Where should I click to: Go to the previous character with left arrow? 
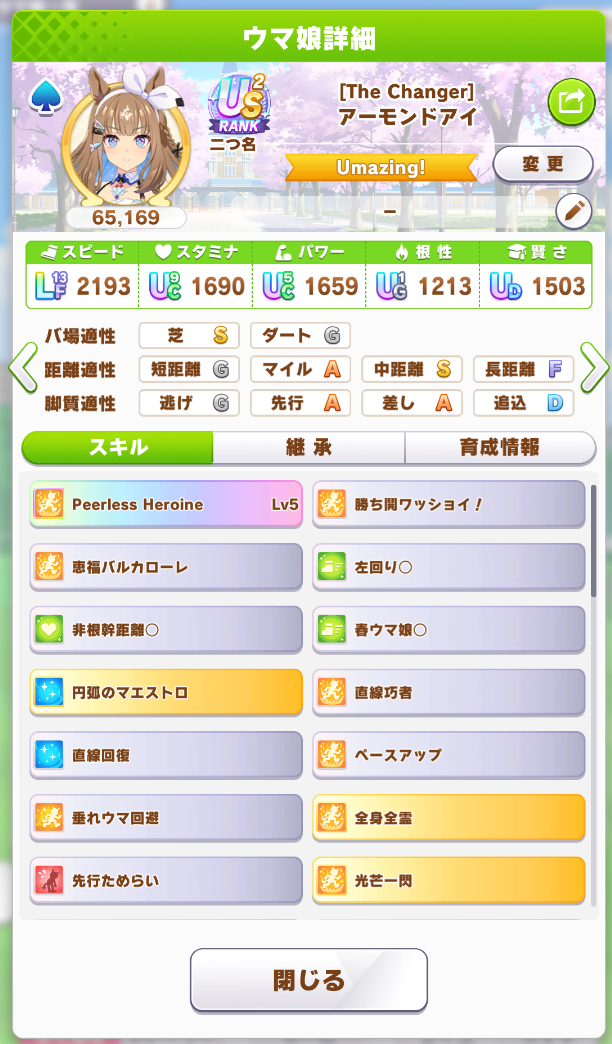tap(22, 367)
